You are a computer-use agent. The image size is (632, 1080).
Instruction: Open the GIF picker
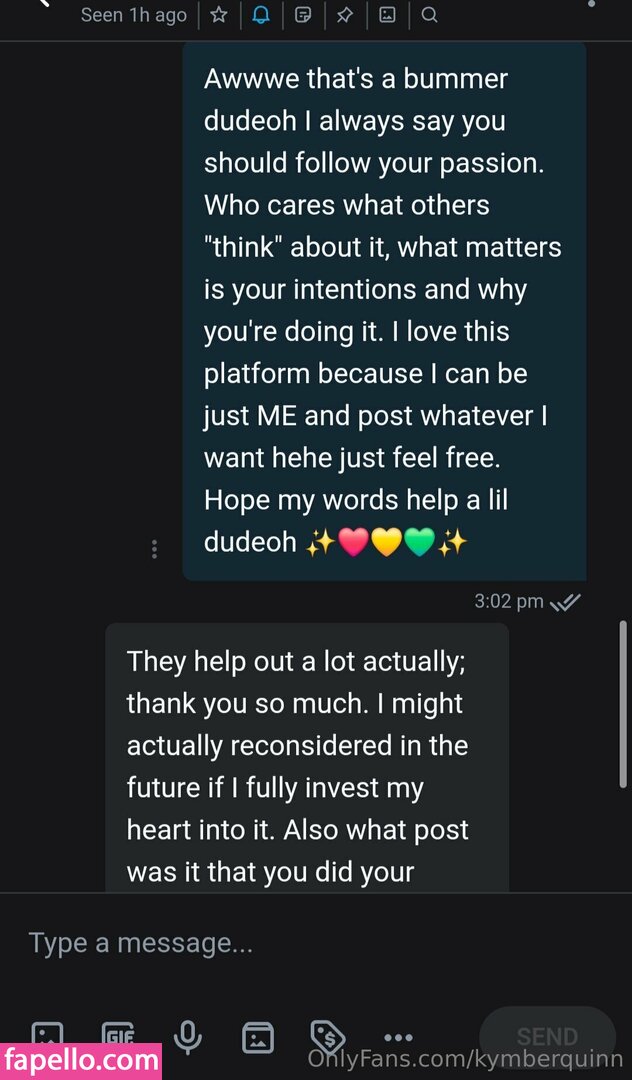(x=118, y=1036)
